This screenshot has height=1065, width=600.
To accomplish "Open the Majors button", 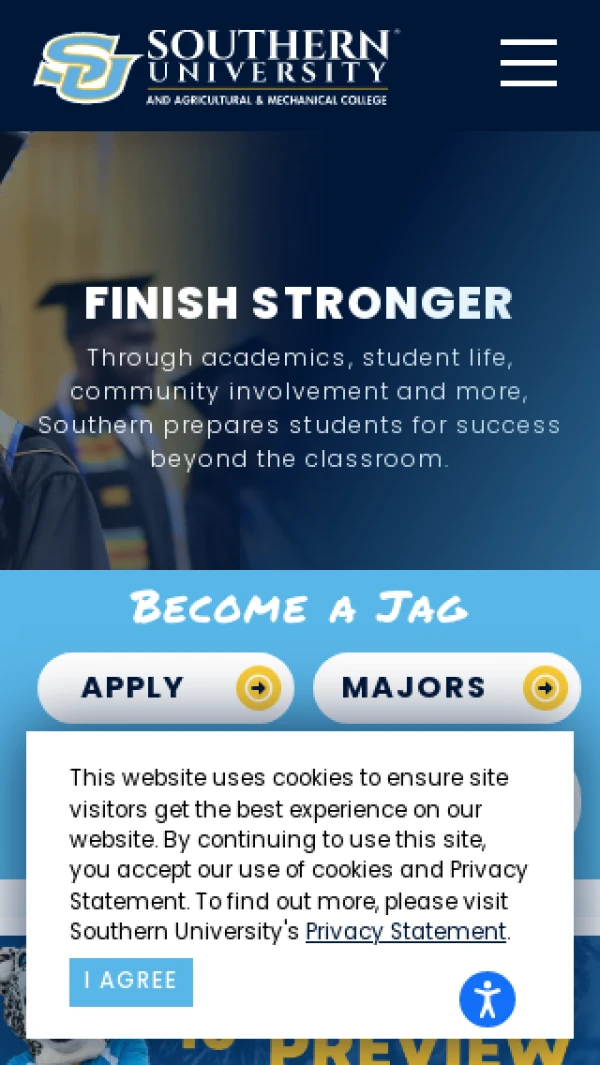I will coord(447,688).
